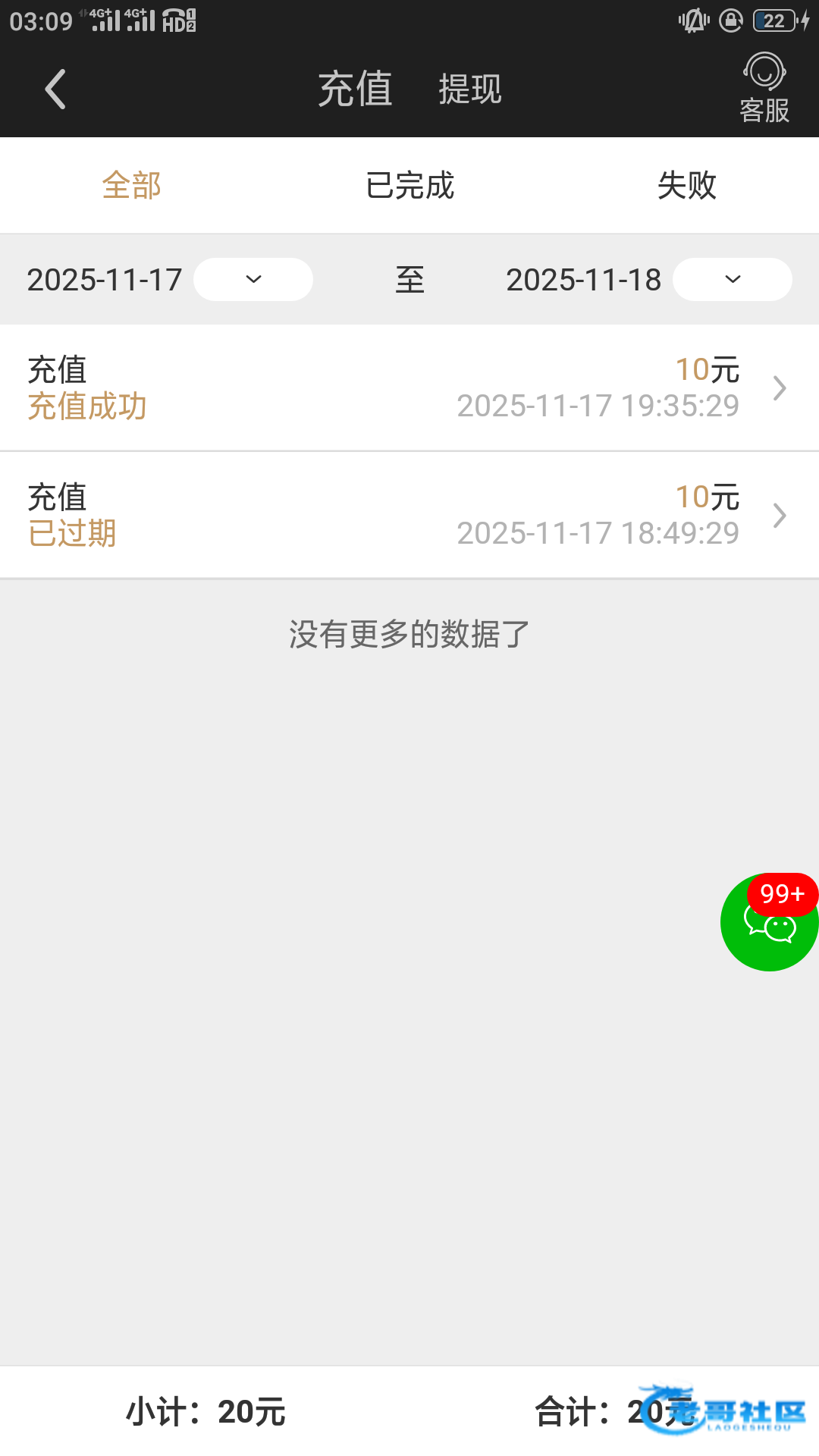This screenshot has width=819, height=1456.
Task: Select the 充值 tab in header
Action: coord(355,89)
